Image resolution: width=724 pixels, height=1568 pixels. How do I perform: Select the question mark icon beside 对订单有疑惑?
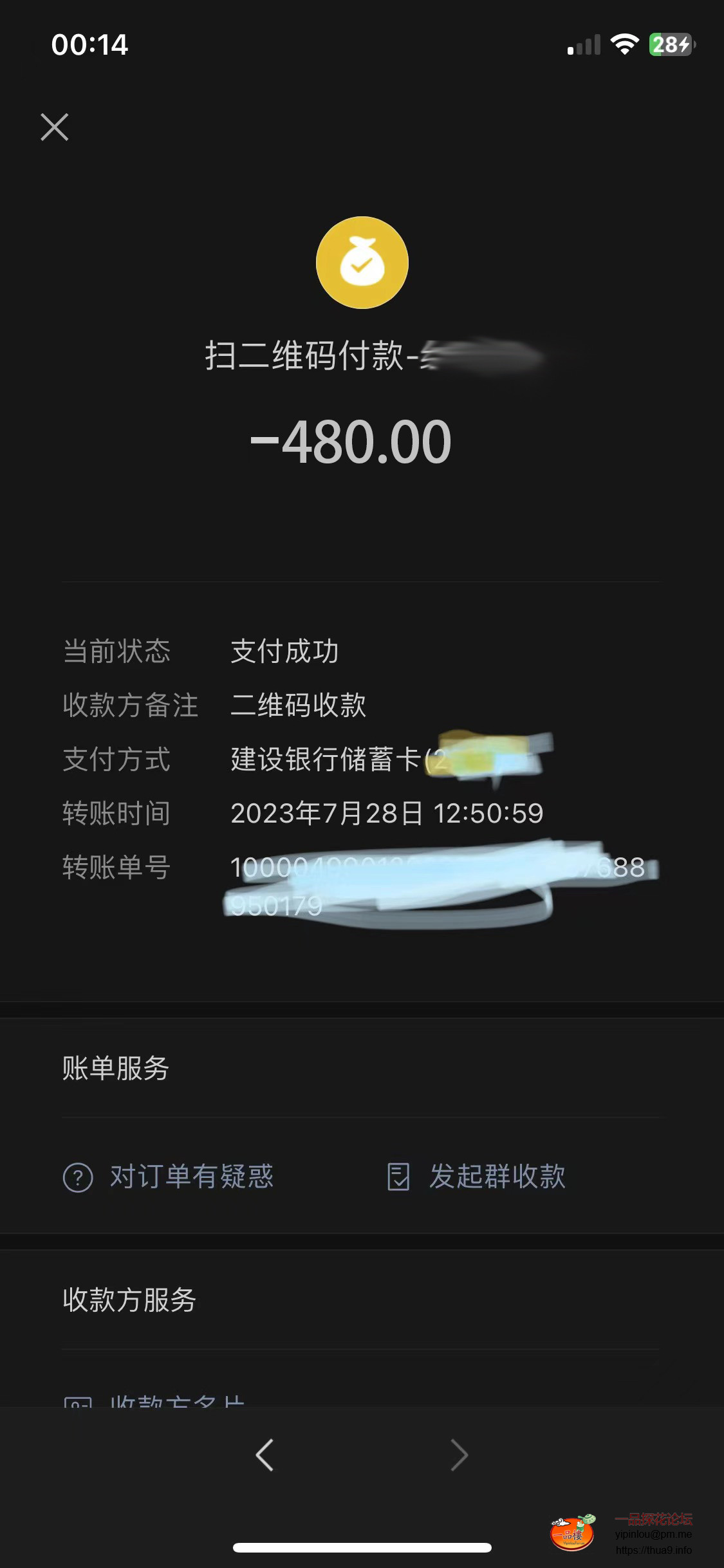tap(78, 1177)
